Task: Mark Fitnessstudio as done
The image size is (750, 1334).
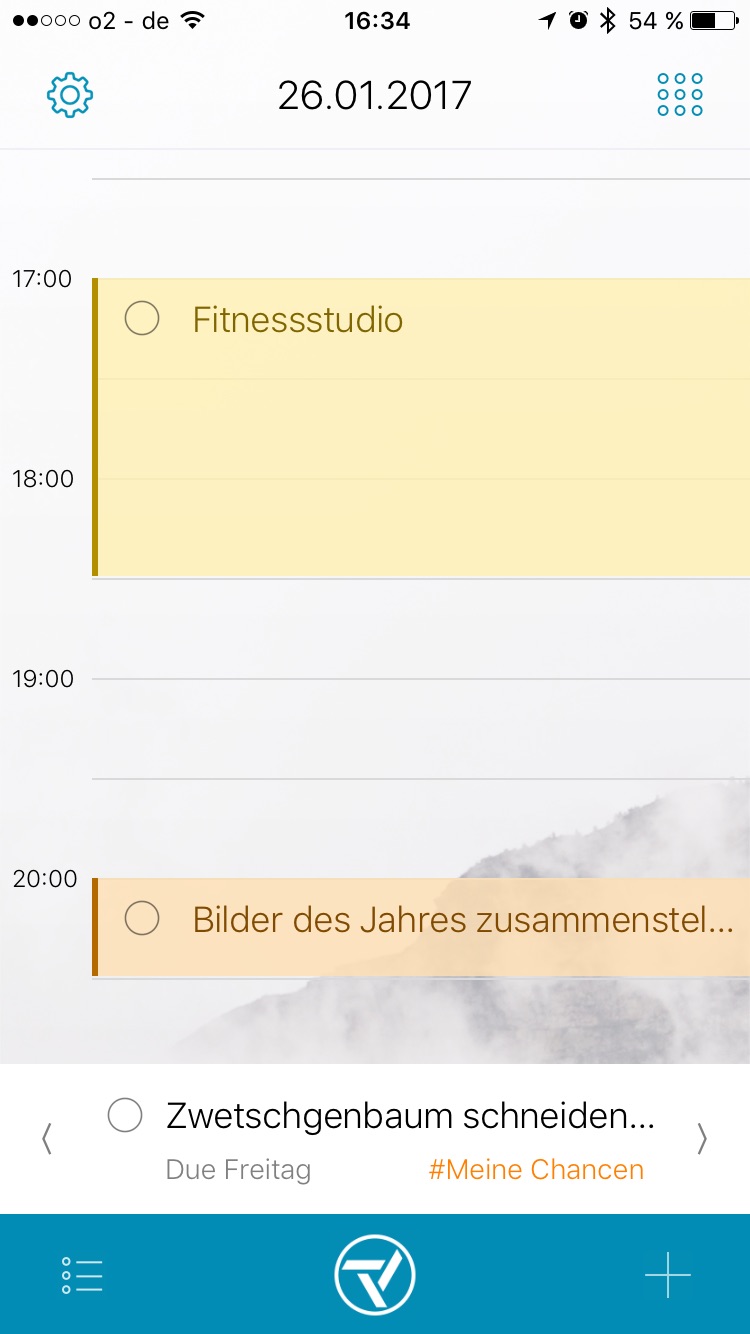Action: [x=142, y=319]
